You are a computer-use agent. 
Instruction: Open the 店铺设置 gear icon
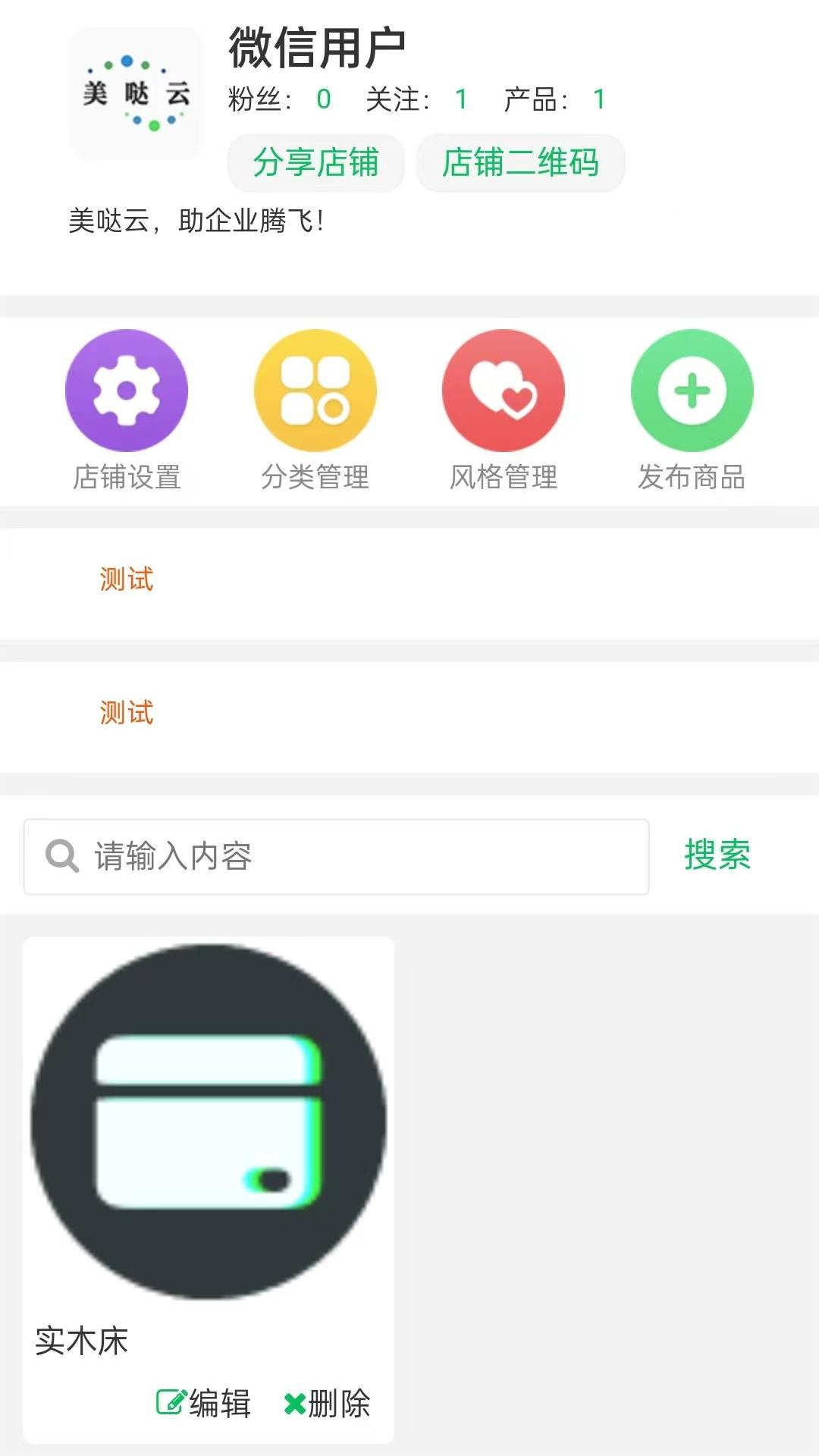[127, 390]
